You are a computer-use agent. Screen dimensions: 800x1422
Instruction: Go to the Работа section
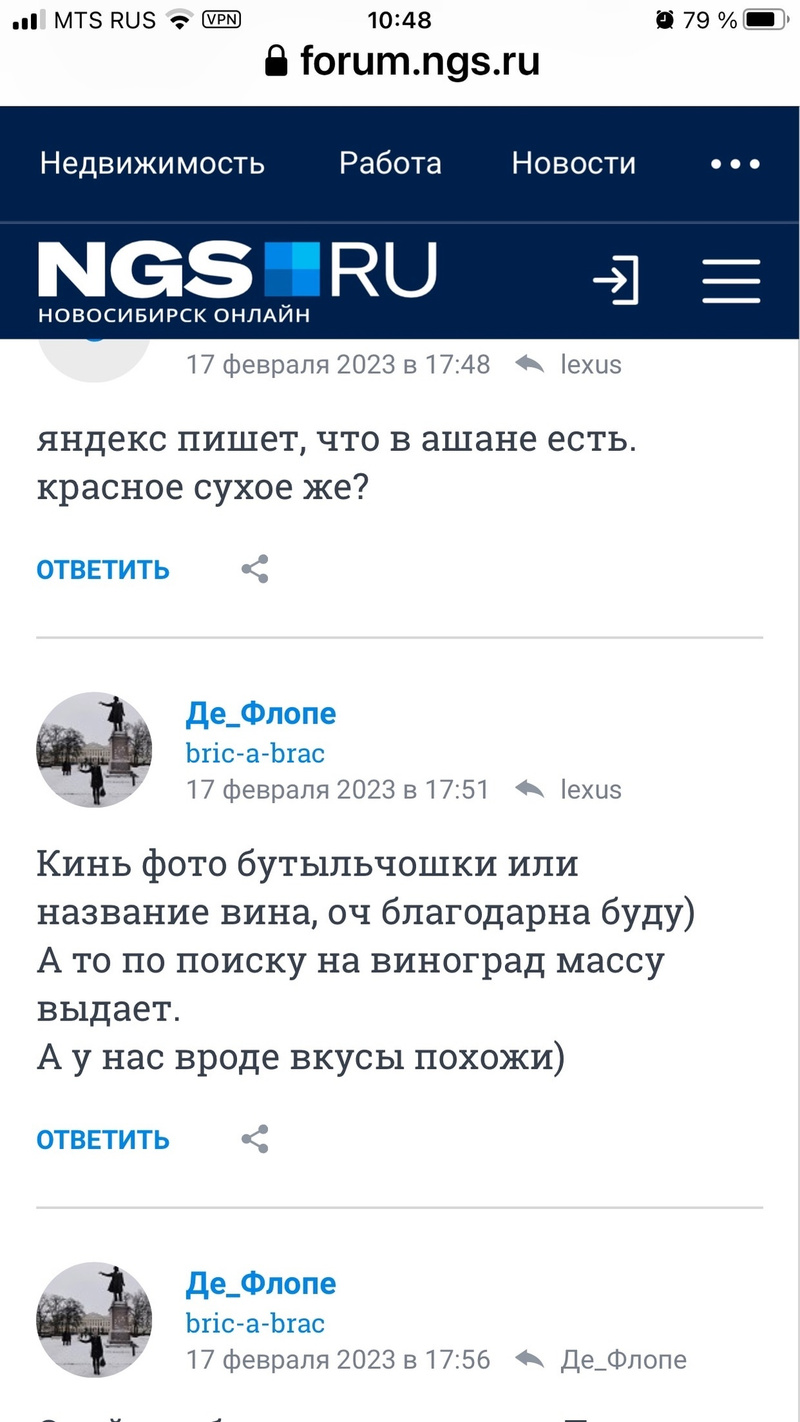390,163
